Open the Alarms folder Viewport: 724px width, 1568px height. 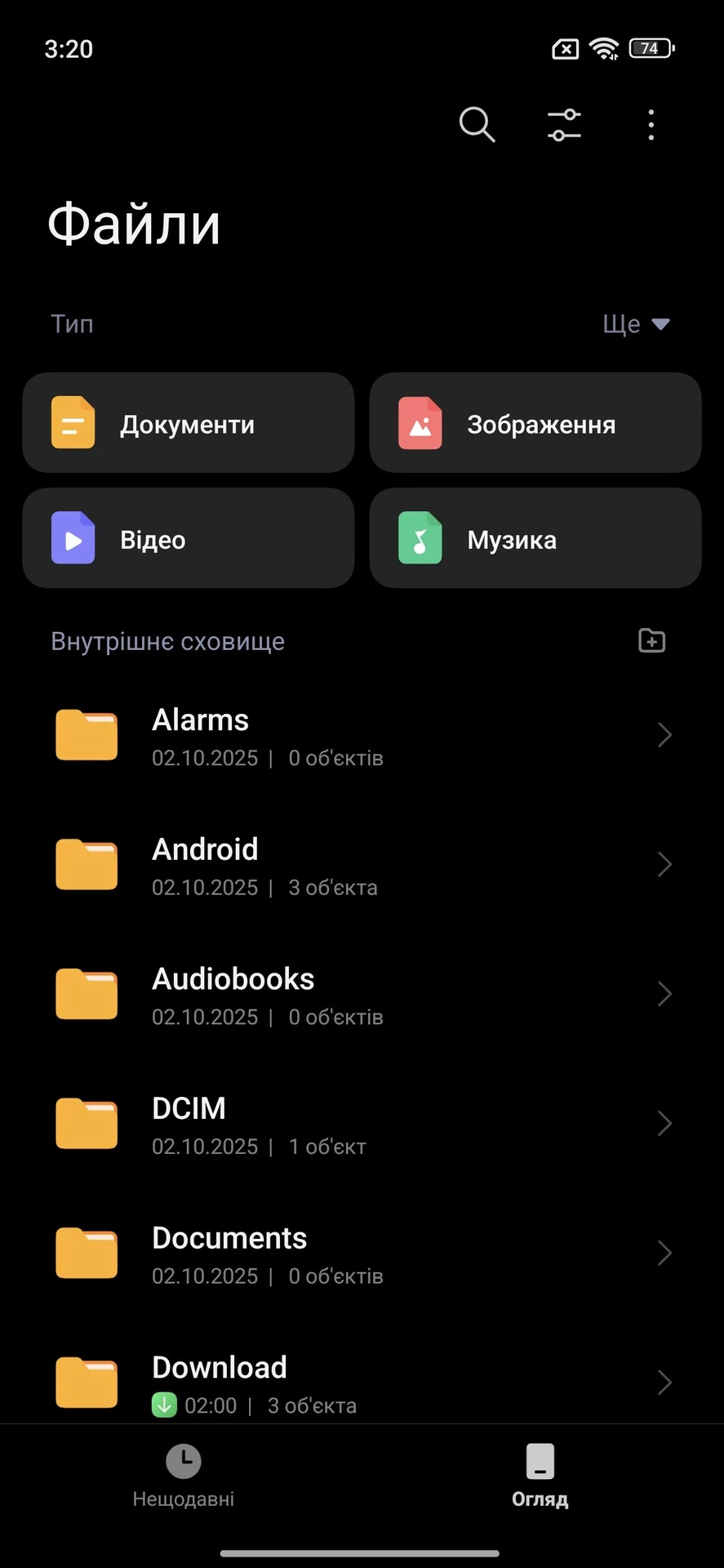362,736
